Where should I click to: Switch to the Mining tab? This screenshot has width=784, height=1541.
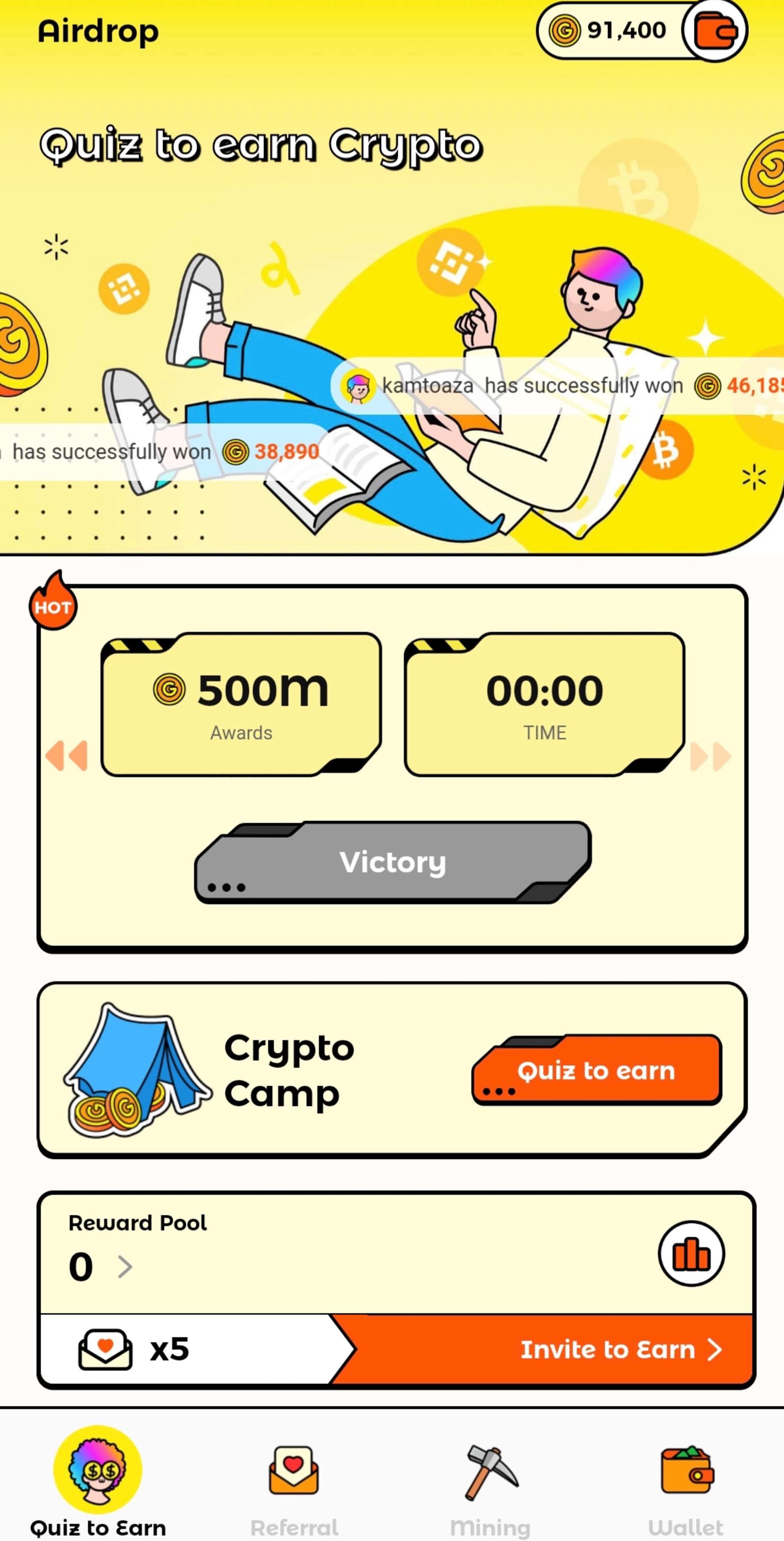(x=490, y=1490)
